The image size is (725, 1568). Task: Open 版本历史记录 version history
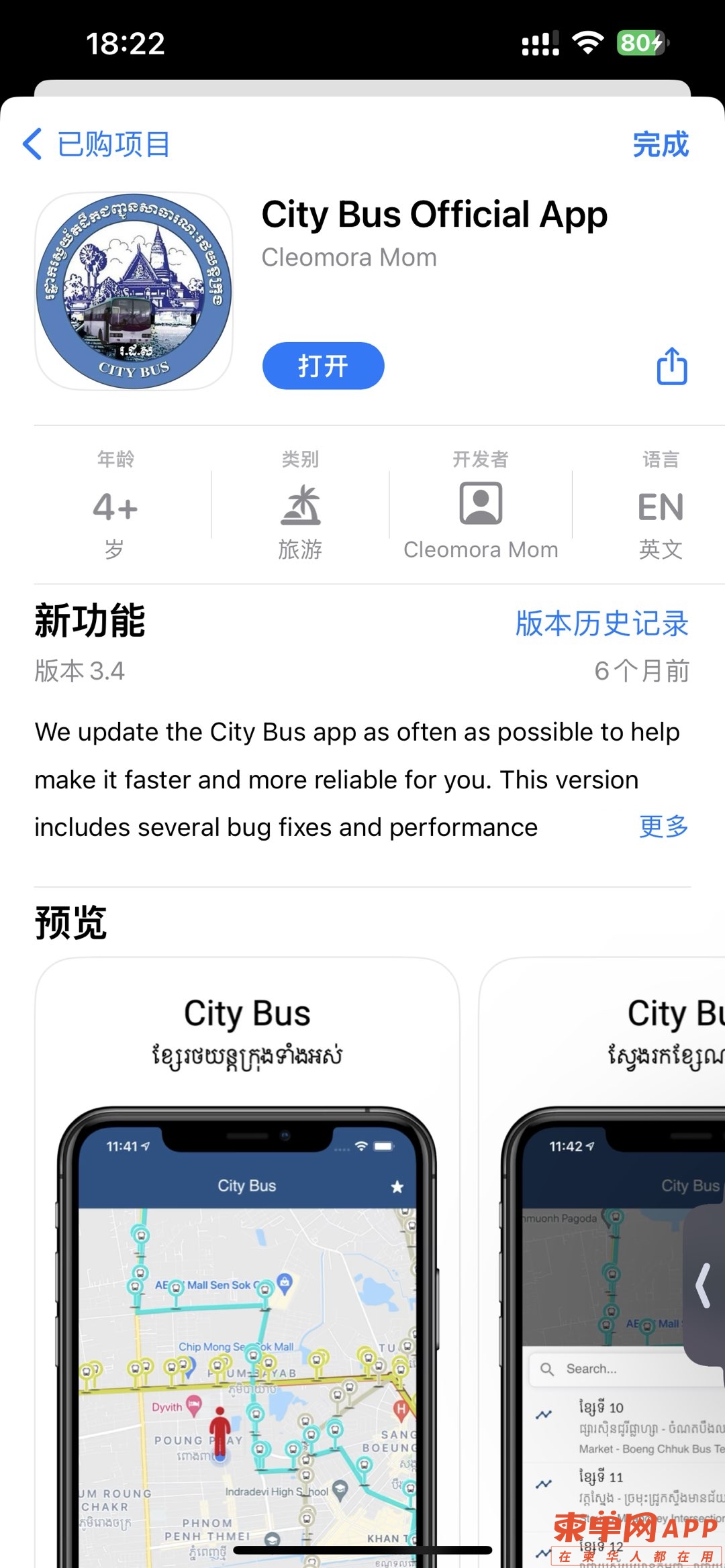pyautogui.click(x=601, y=623)
